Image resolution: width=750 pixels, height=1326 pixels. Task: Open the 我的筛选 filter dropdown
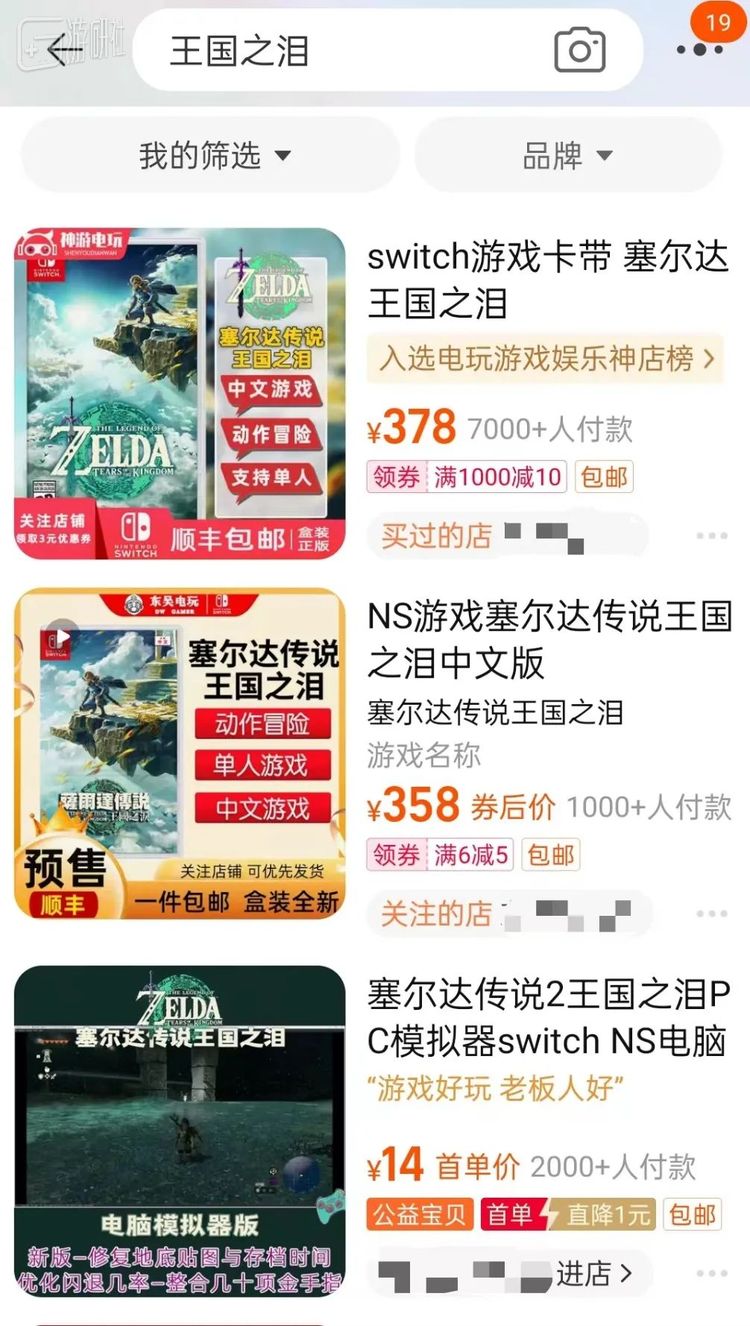pyautogui.click(x=210, y=157)
